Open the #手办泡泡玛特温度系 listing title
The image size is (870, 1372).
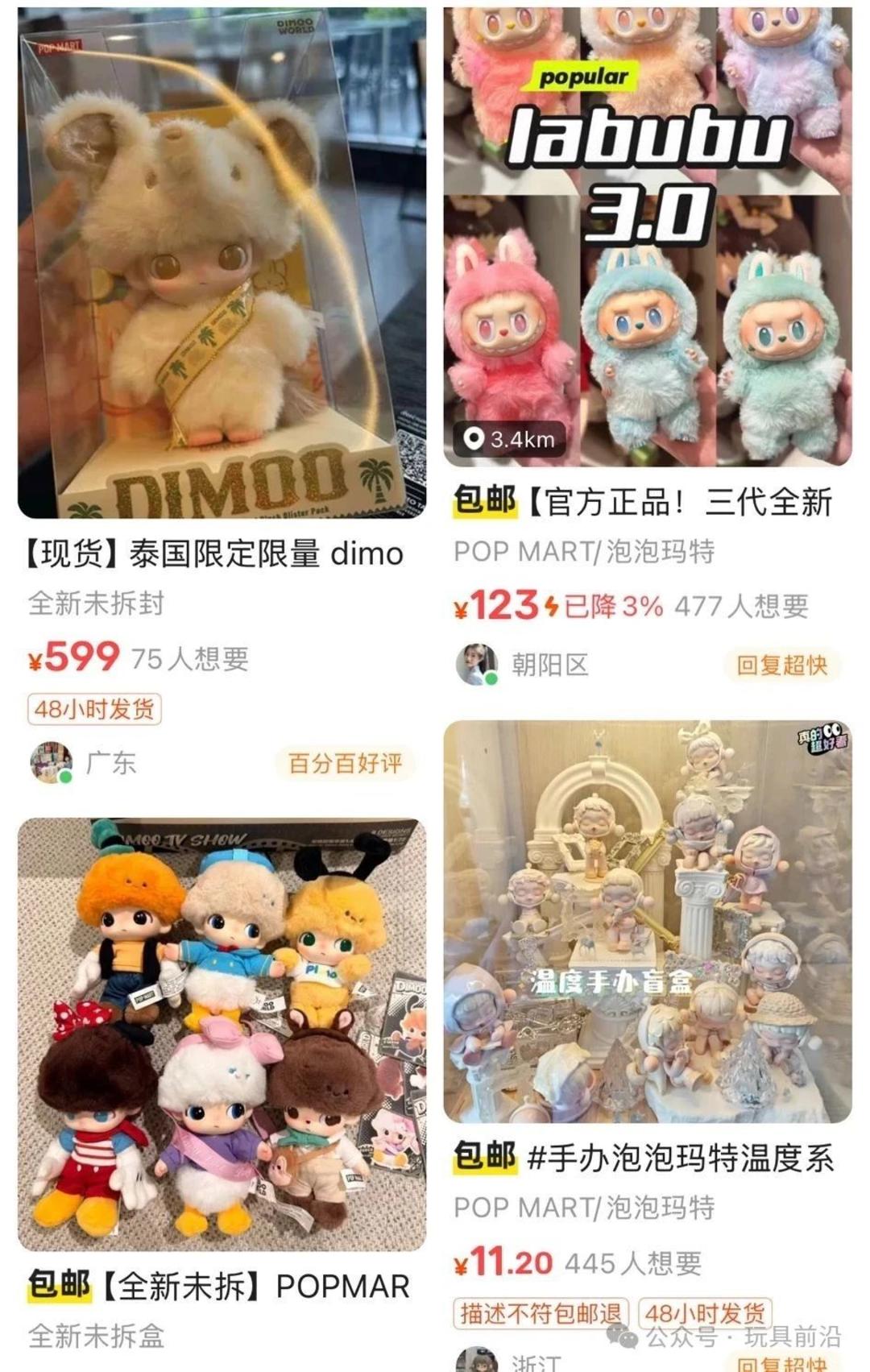(681, 1159)
